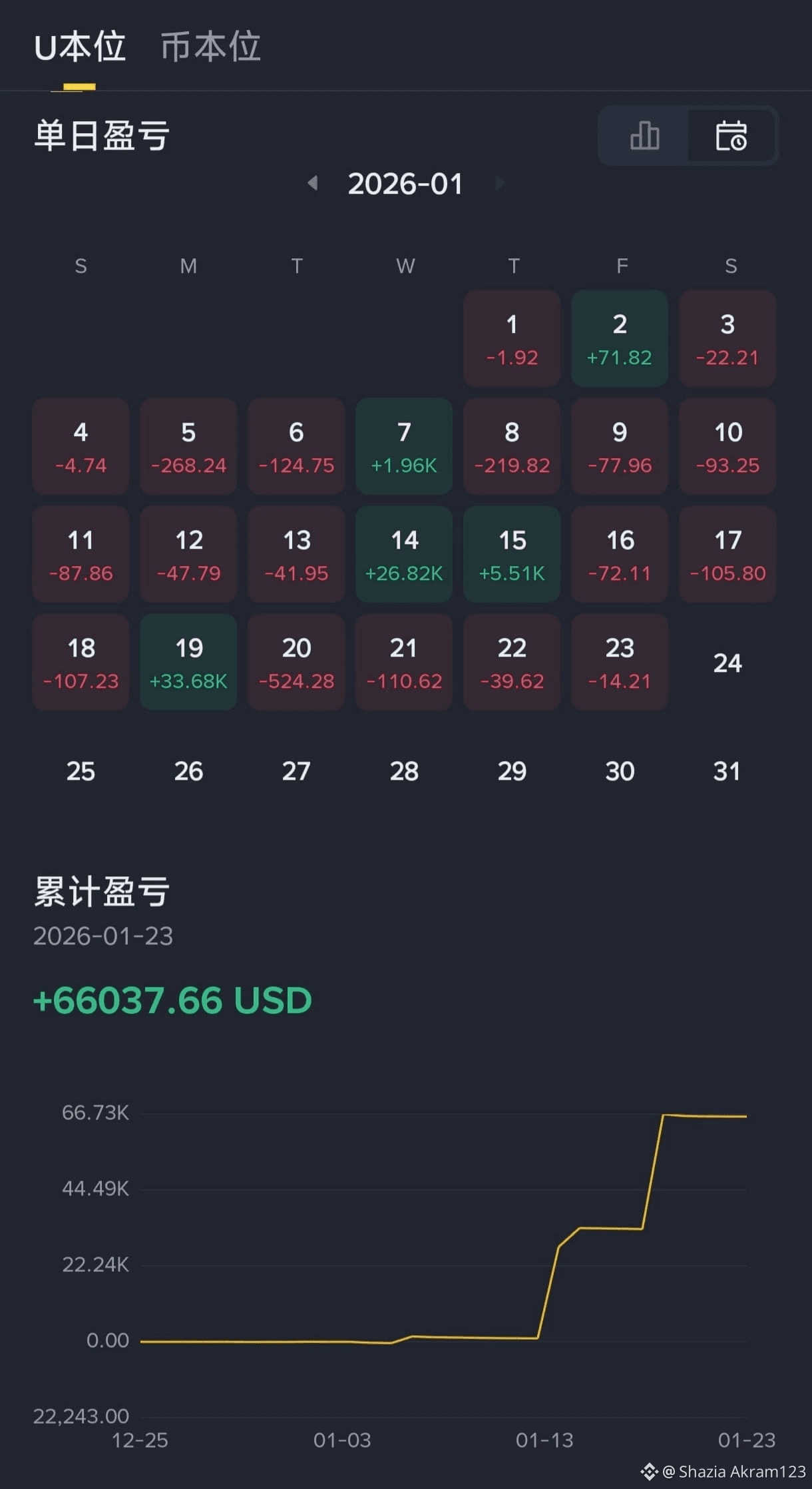Switch to the 币本位 tab
This screenshot has width=812, height=1489.
pyautogui.click(x=210, y=47)
